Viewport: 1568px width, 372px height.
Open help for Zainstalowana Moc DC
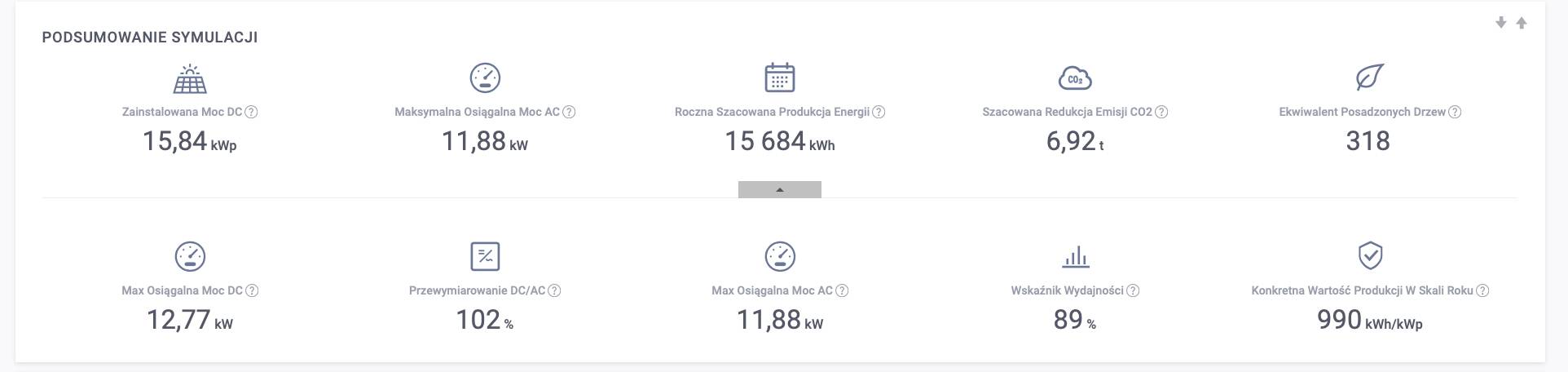[252, 112]
